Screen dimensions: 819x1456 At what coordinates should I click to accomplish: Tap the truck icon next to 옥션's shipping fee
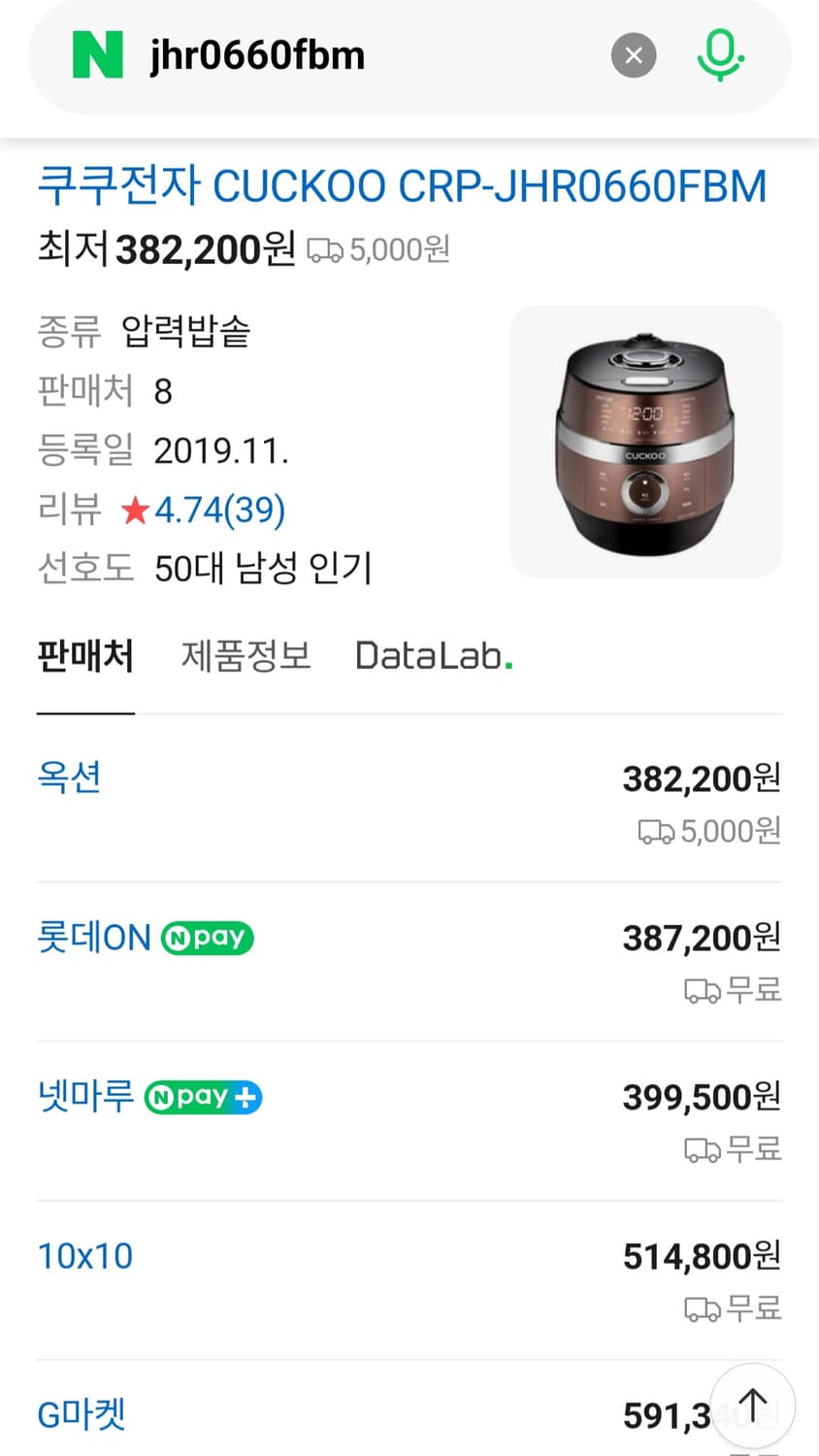tap(661, 832)
